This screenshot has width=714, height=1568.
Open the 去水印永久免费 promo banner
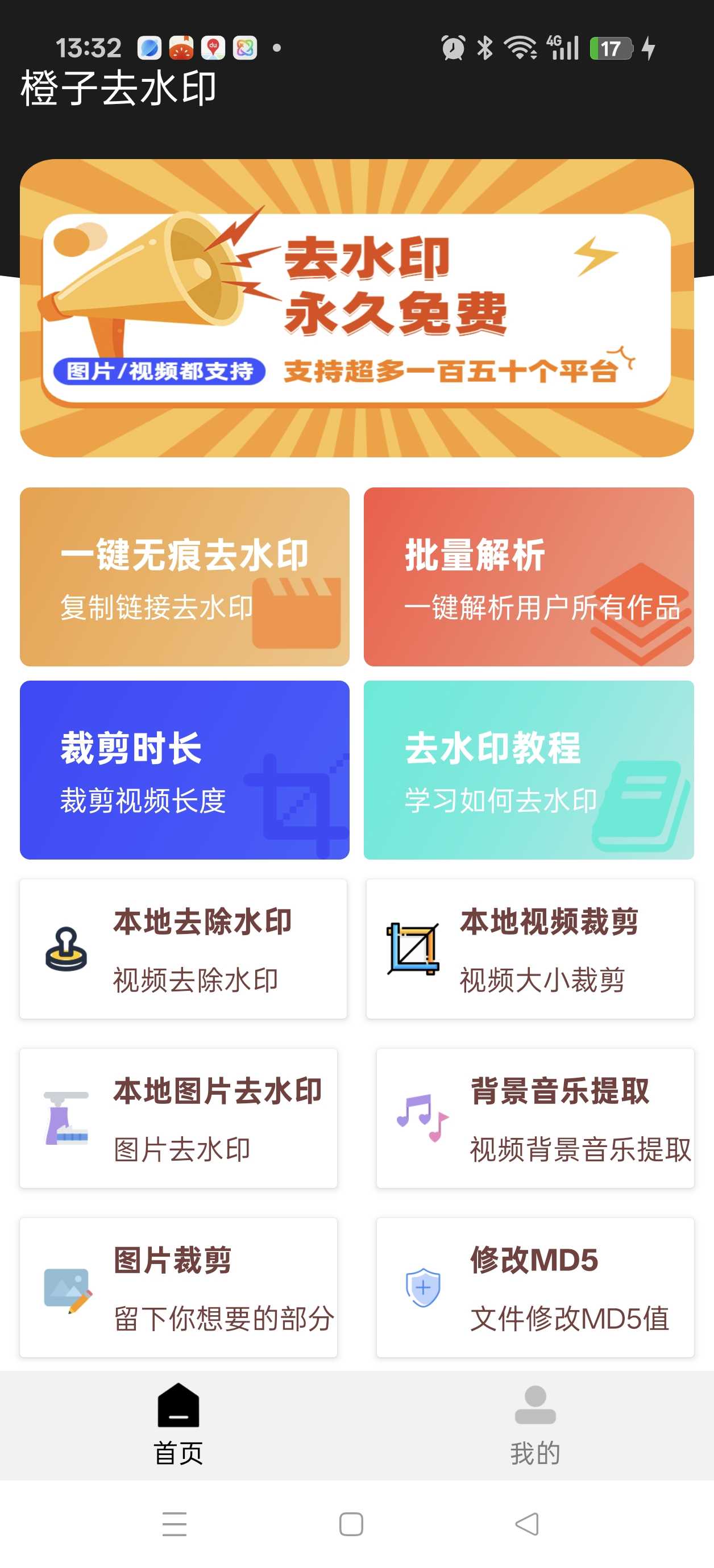356,307
